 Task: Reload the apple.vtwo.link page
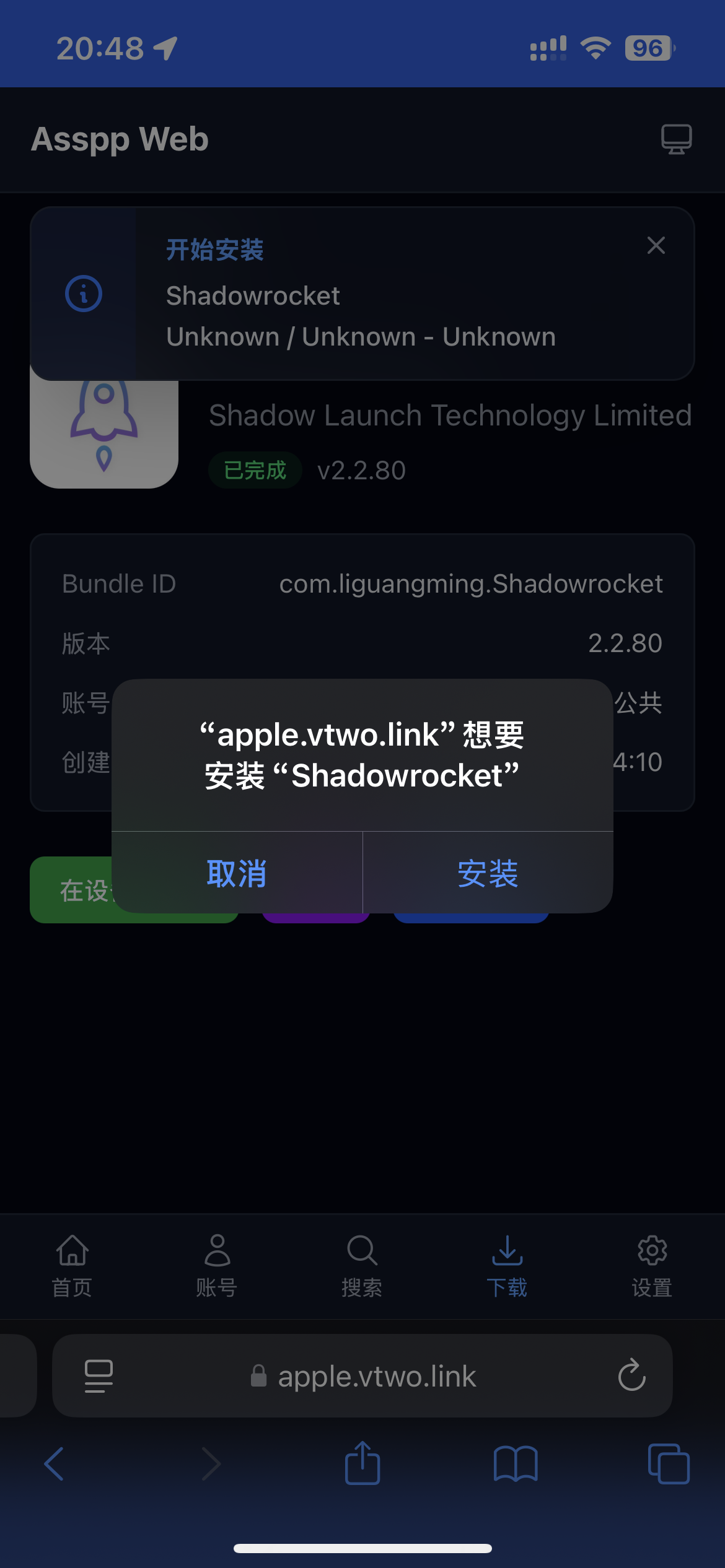[631, 1376]
